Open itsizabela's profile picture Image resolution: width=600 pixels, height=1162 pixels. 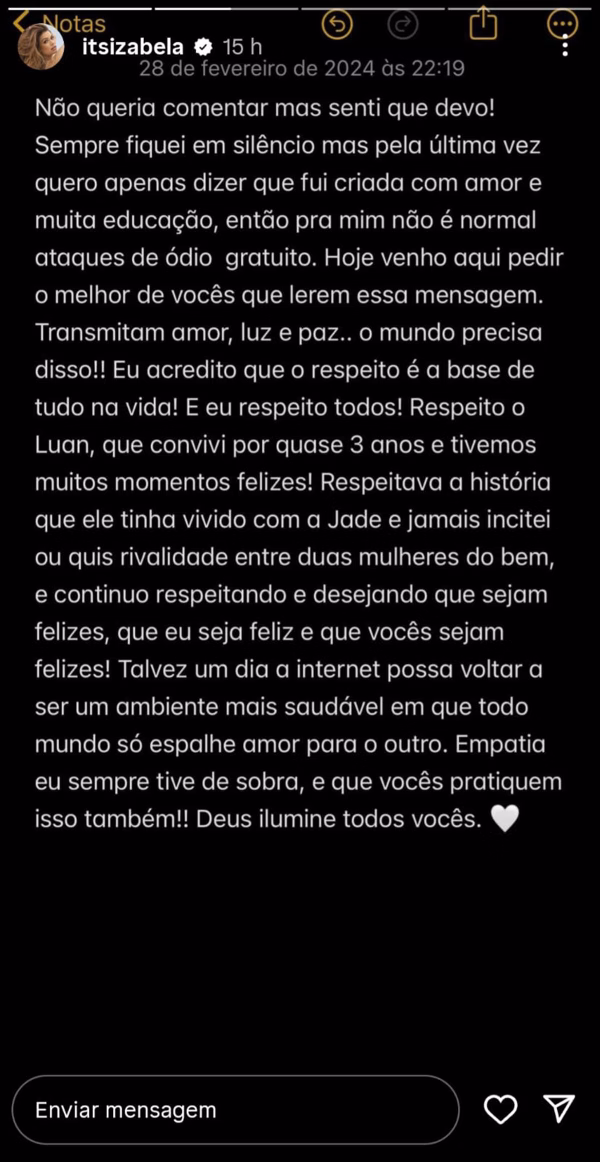tap(42, 47)
